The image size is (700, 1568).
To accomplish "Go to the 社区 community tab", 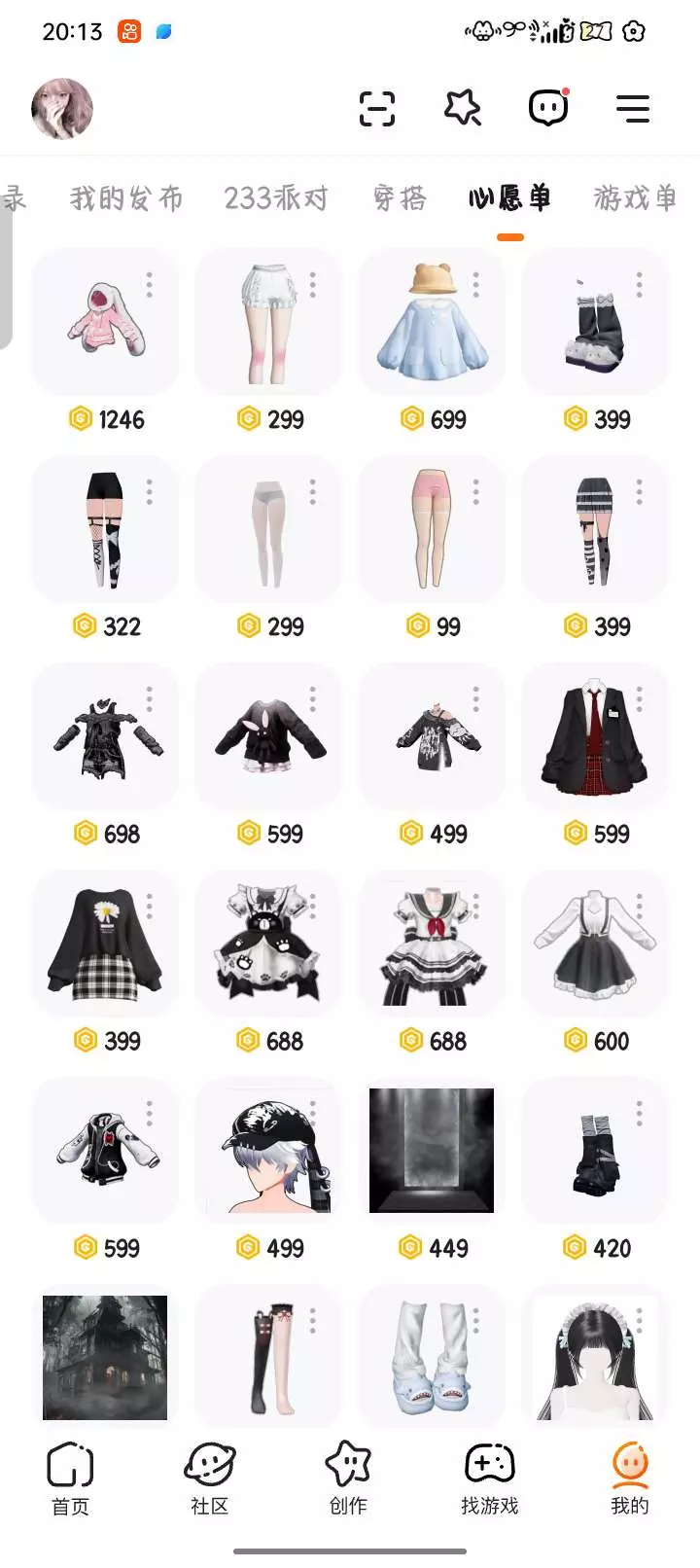I will point(210,1479).
